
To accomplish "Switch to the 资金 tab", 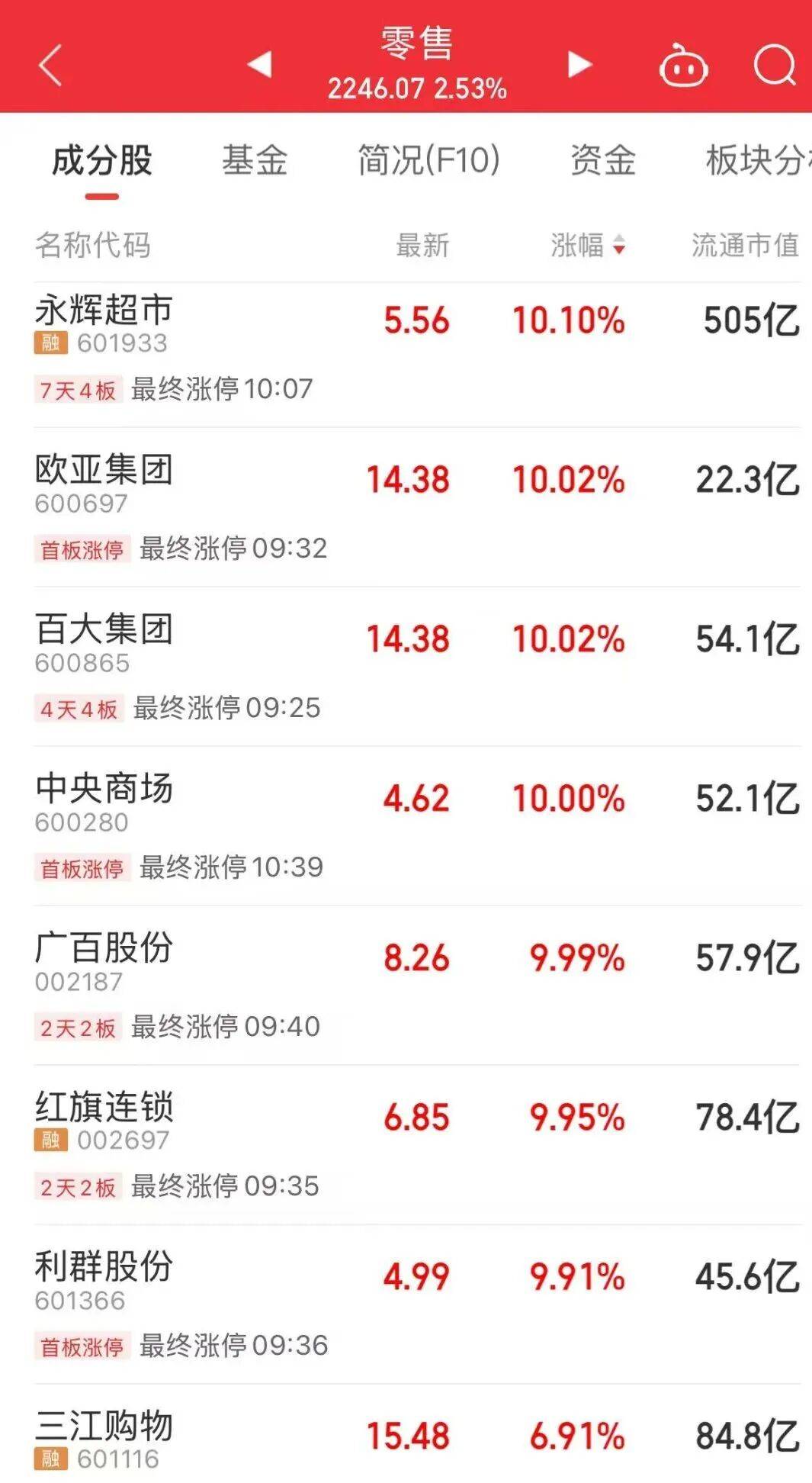I will coord(603,161).
